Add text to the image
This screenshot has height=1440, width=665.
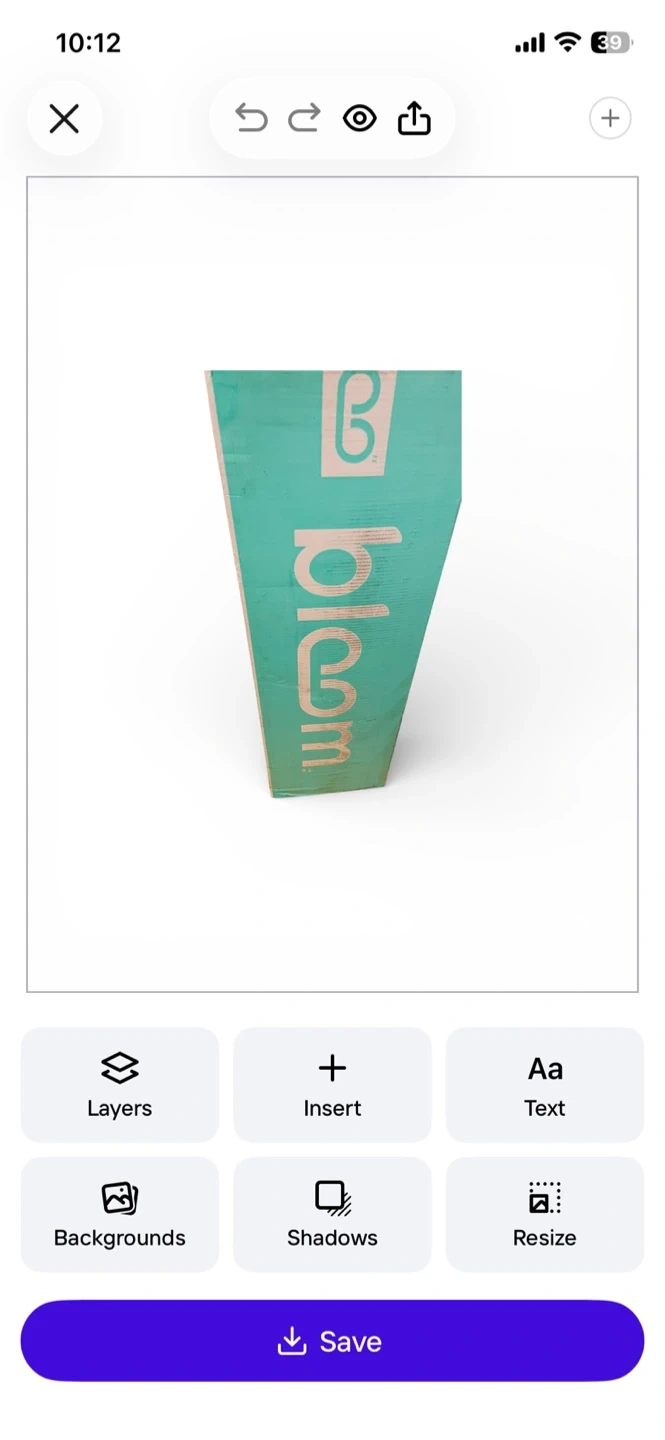(x=545, y=1084)
